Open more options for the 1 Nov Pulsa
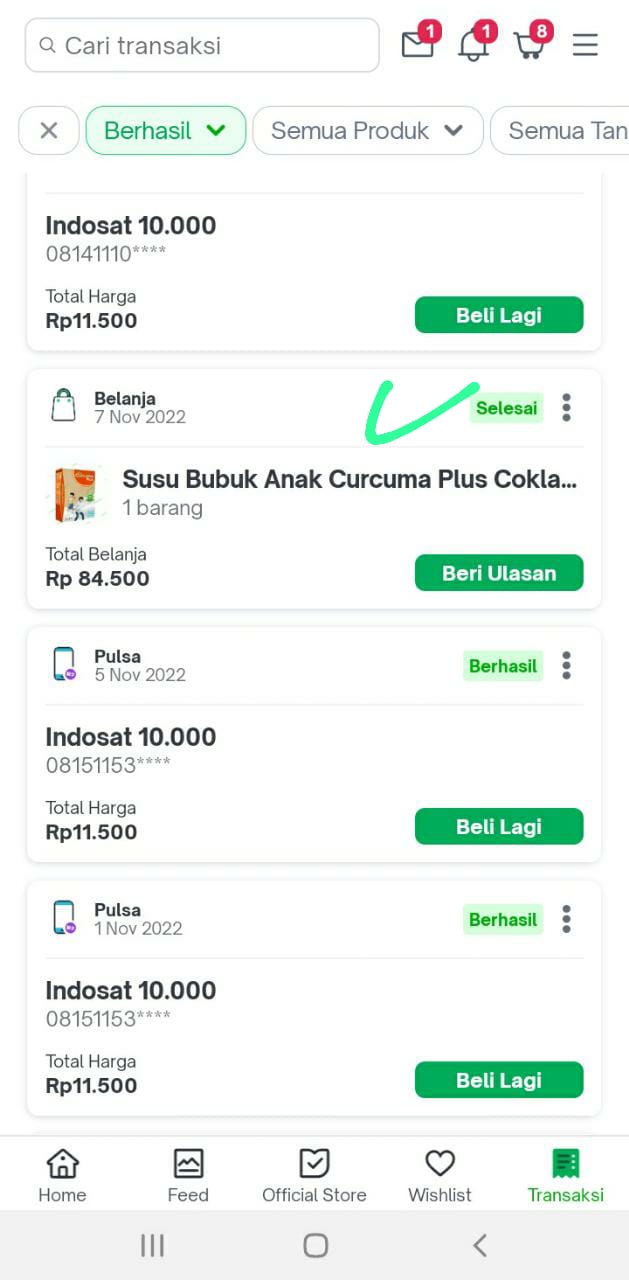The height and width of the screenshot is (1280, 629). (x=567, y=920)
